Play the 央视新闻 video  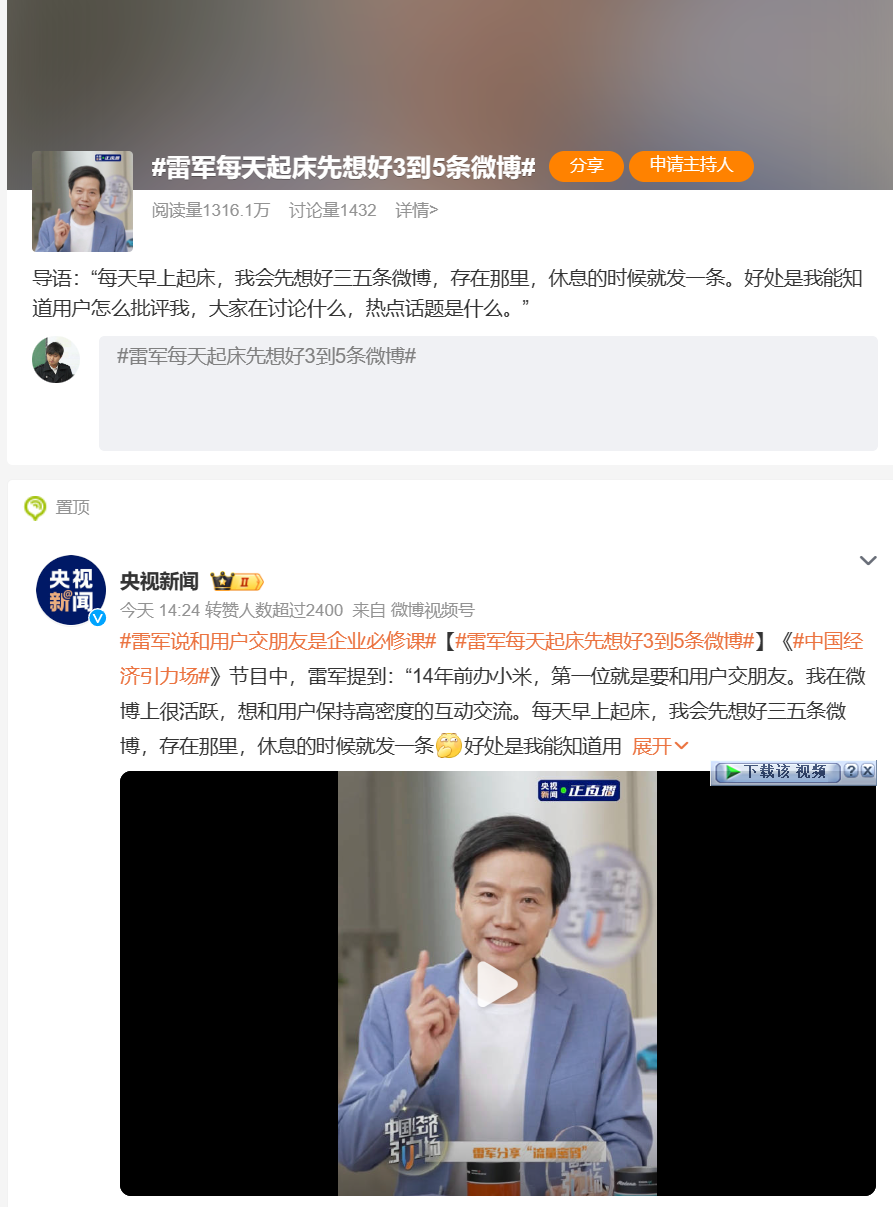497,983
